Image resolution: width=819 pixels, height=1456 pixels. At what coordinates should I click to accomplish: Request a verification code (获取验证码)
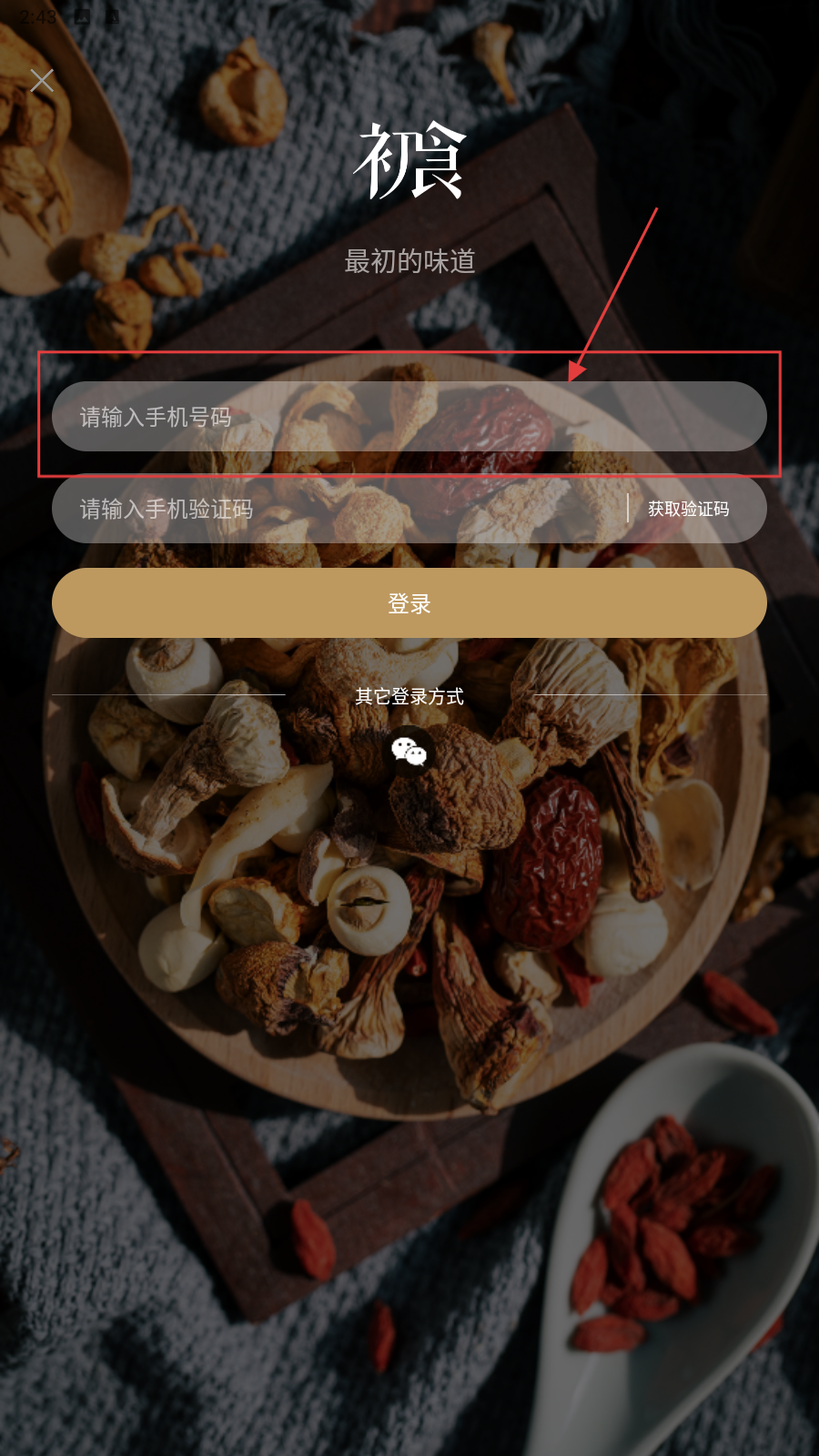pyautogui.click(x=688, y=509)
